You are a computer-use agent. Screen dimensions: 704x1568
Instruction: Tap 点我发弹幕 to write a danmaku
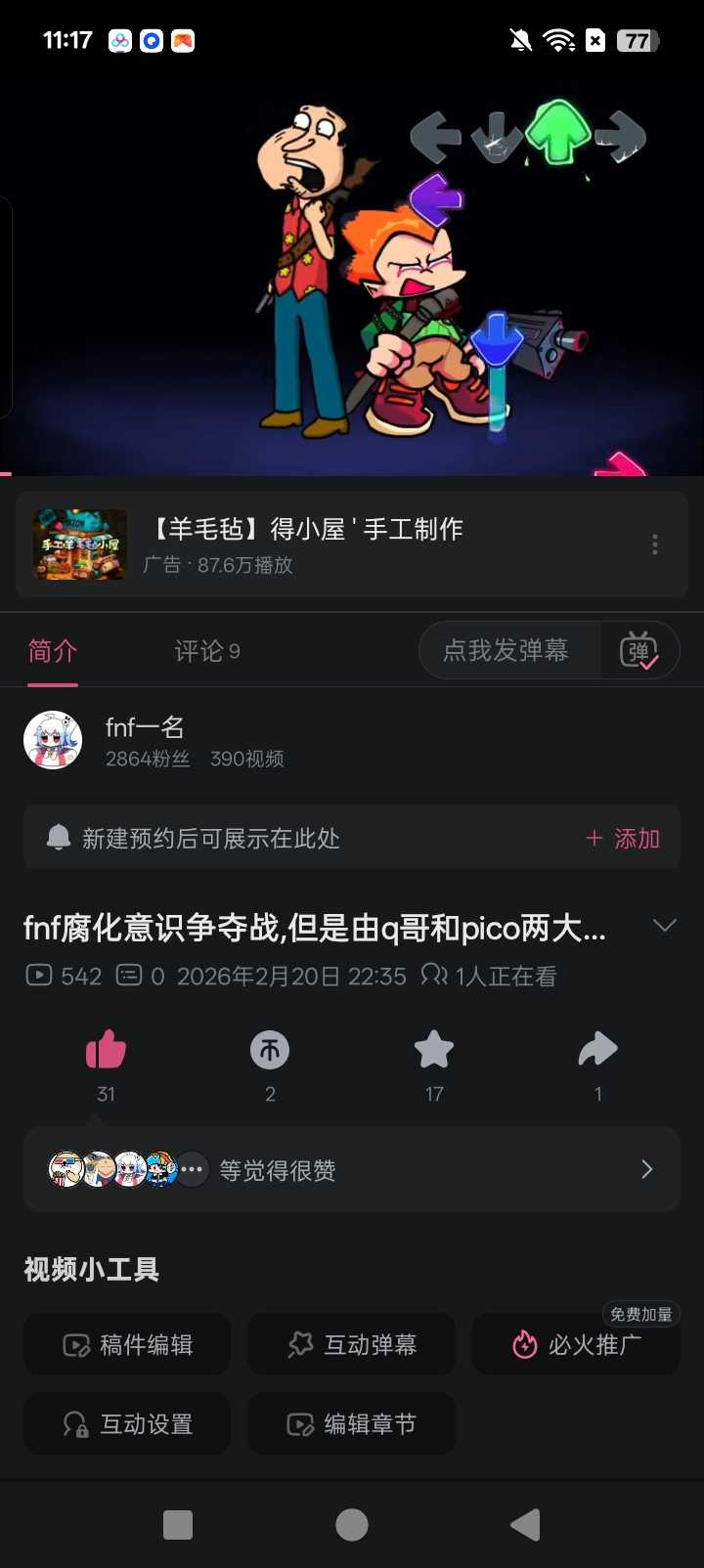pos(506,651)
